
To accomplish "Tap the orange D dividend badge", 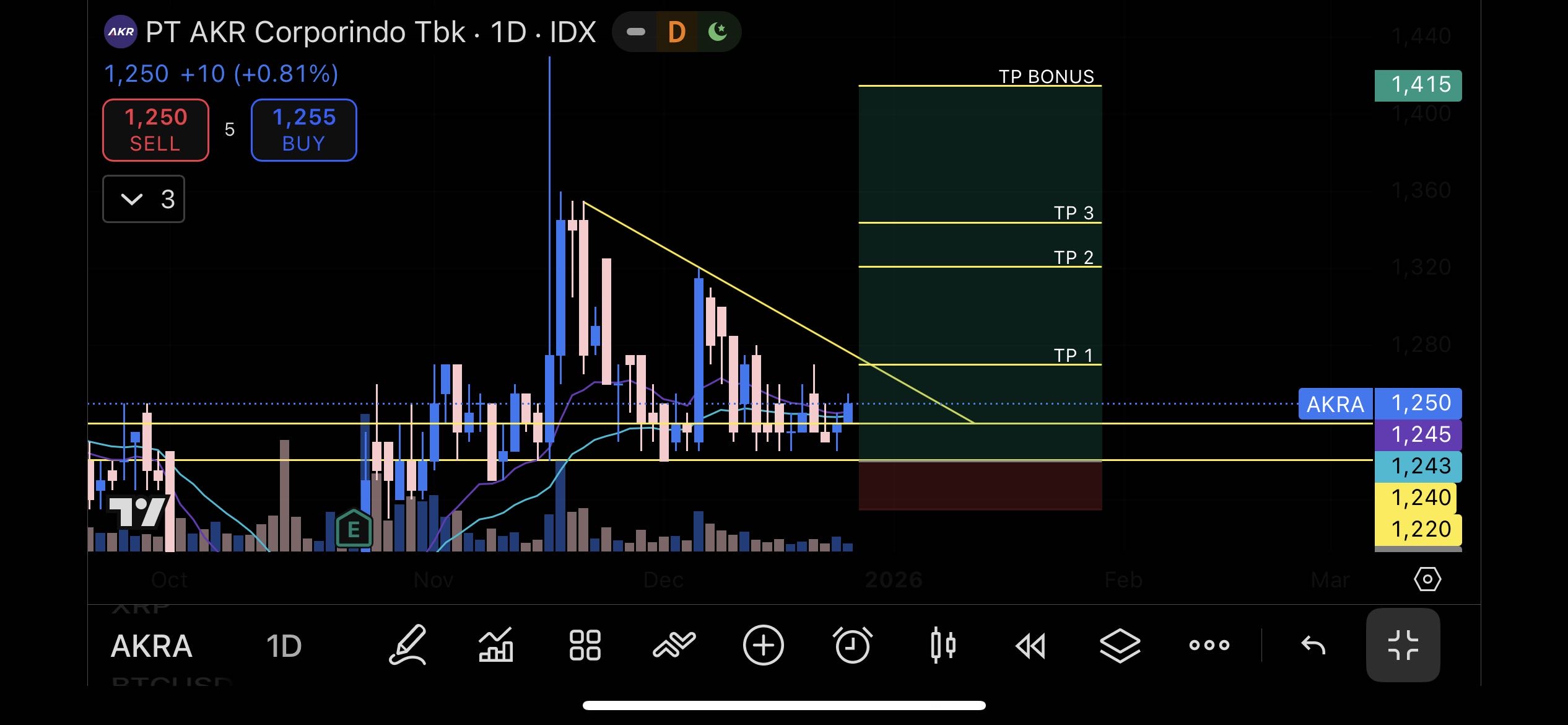I will 676,32.
